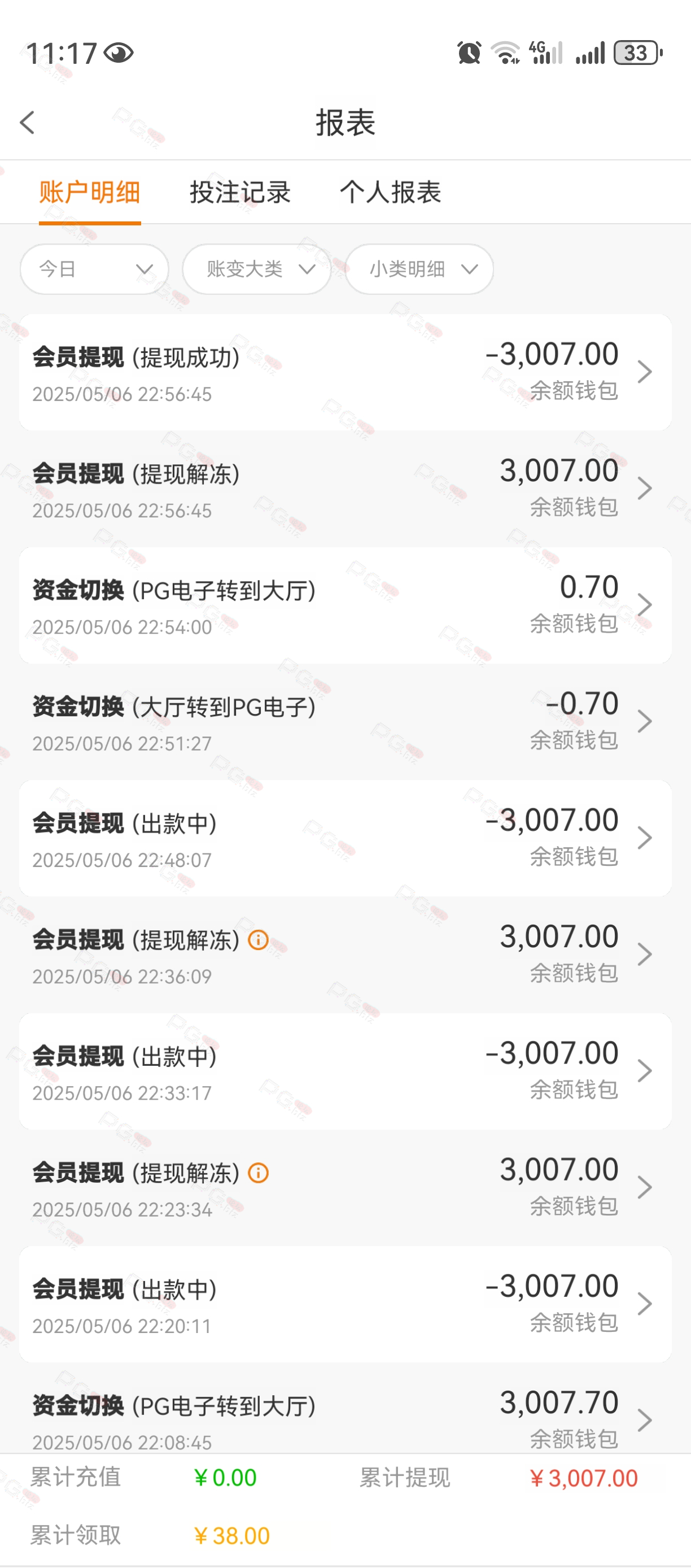Expand the 小类明细 filter dropdown
Viewport: 691px width, 1568px height.
(419, 269)
